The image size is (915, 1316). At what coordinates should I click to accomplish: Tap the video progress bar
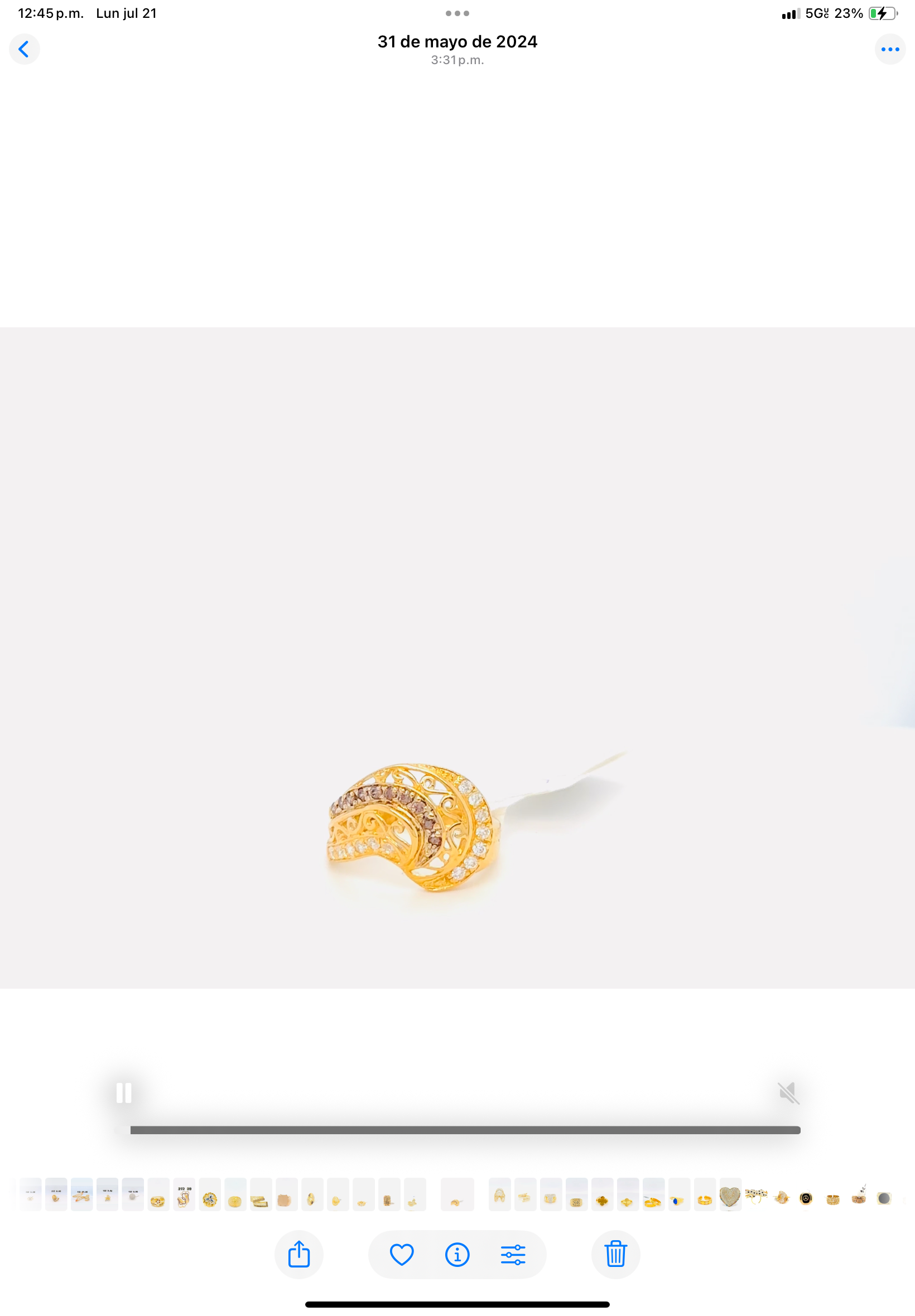tap(465, 1130)
